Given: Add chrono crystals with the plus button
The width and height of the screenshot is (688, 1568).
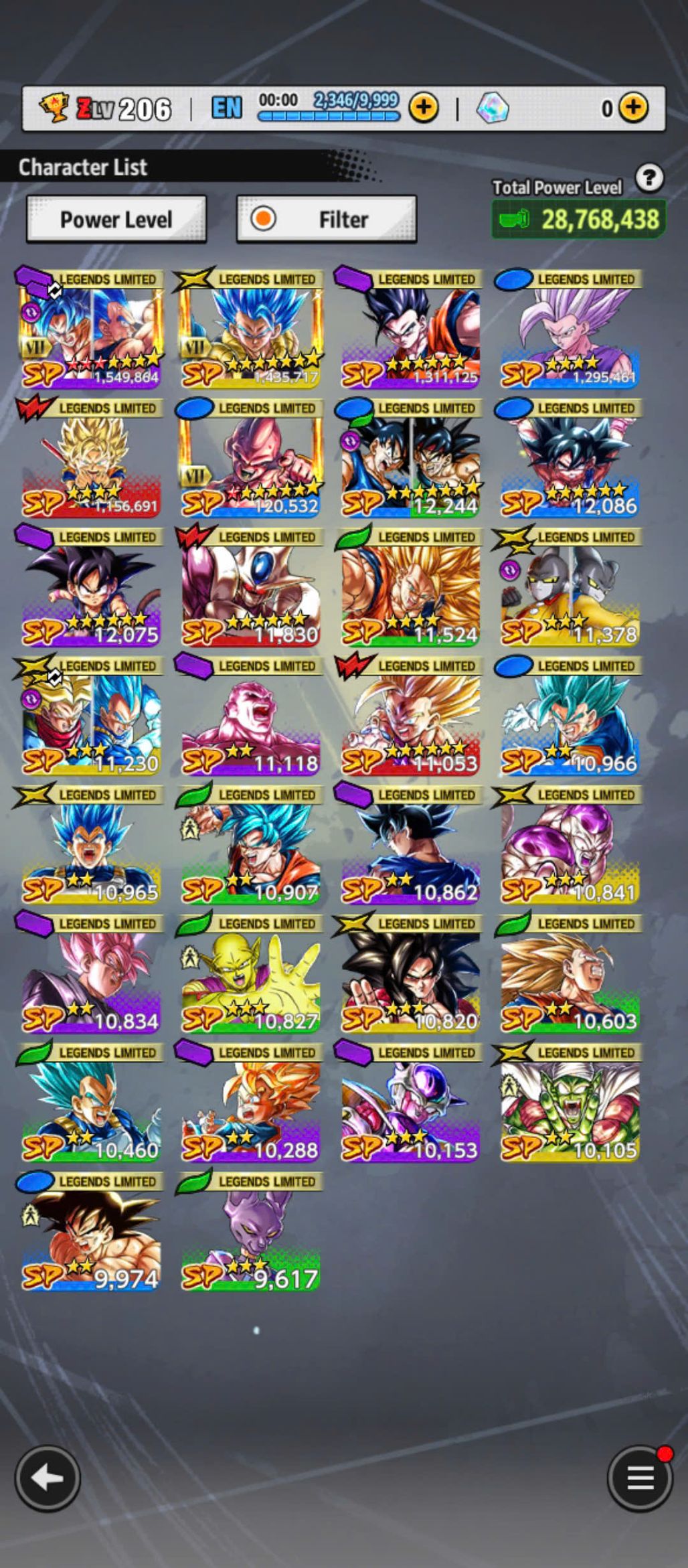Looking at the screenshot, I should [x=633, y=107].
